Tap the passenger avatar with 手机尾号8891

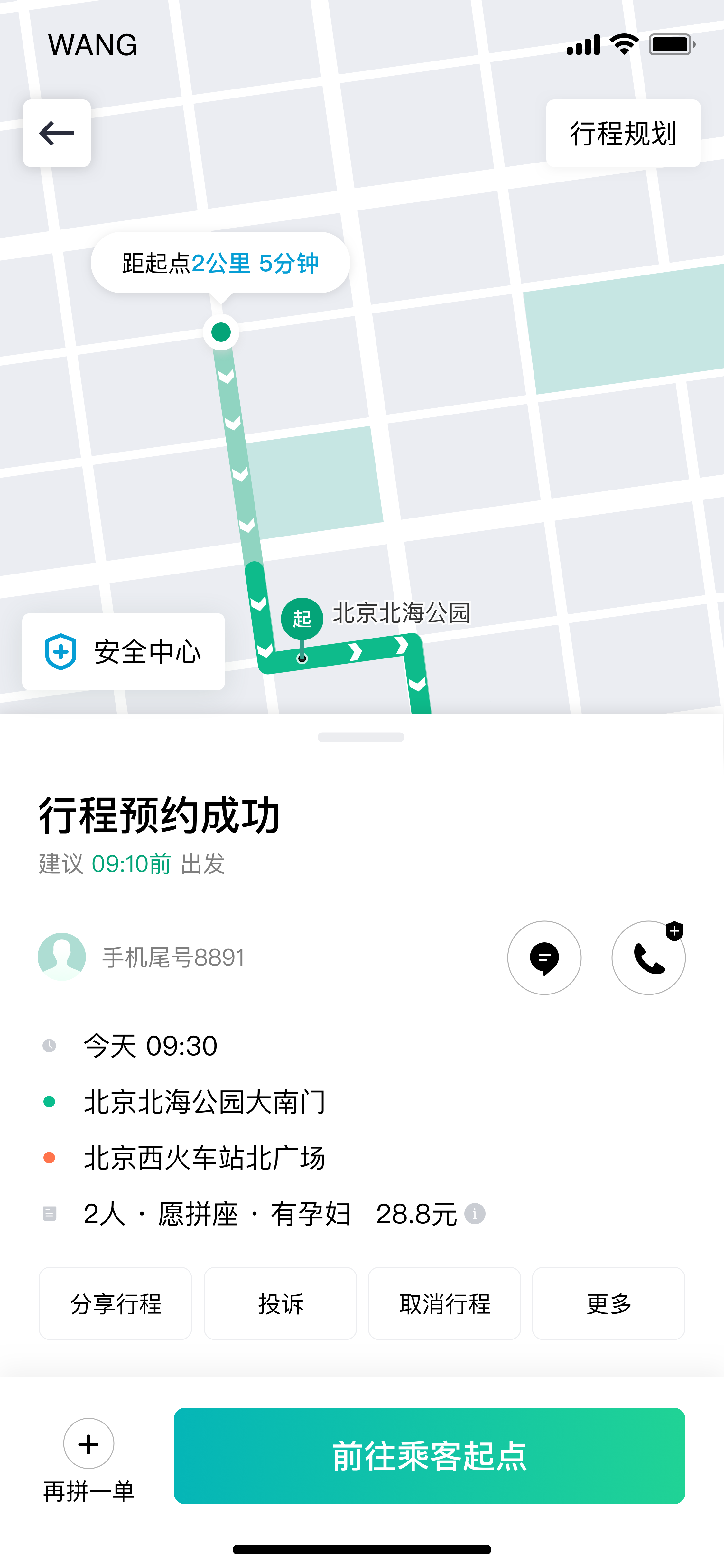(62, 957)
